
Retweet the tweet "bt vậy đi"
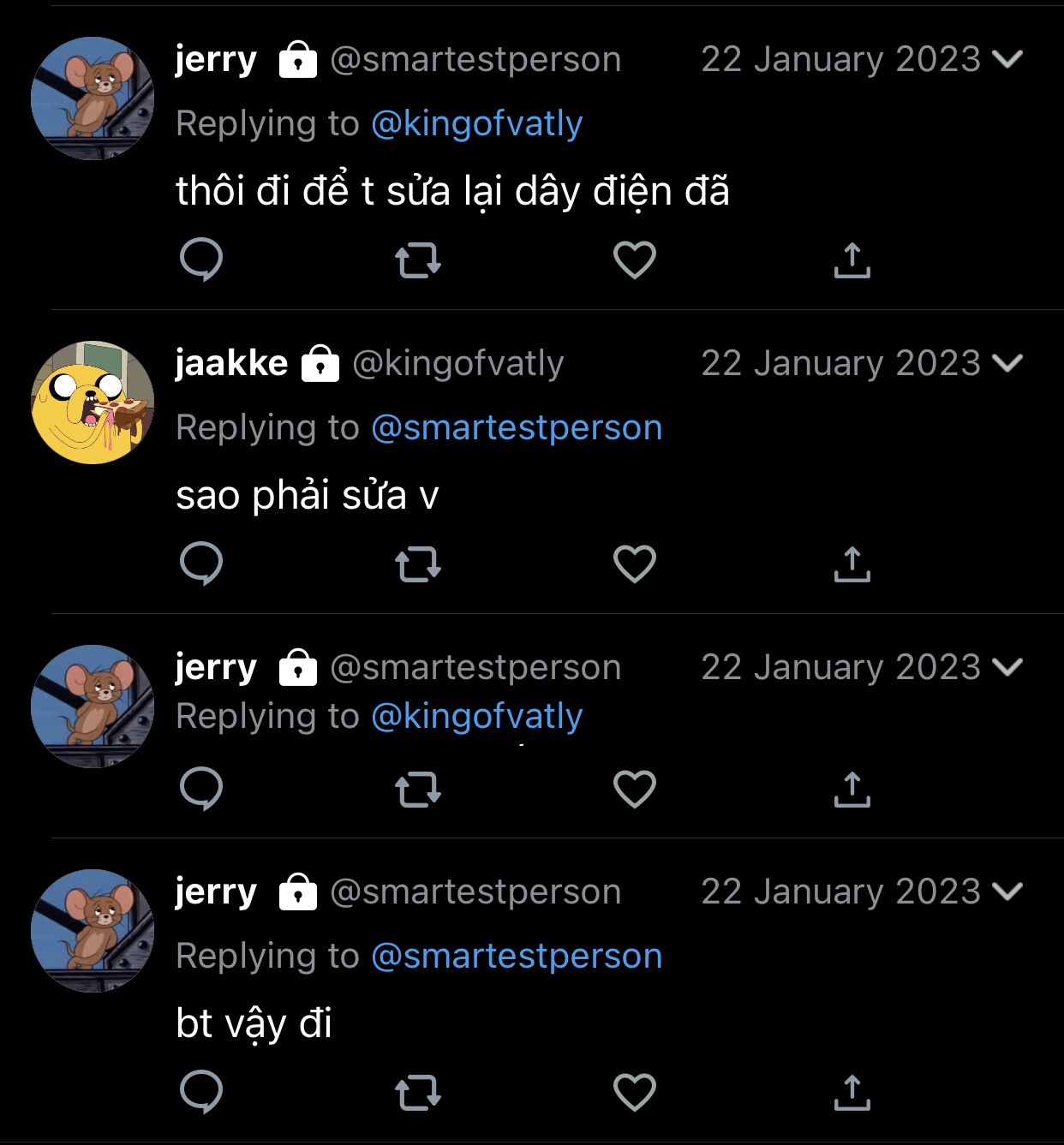(418, 1093)
